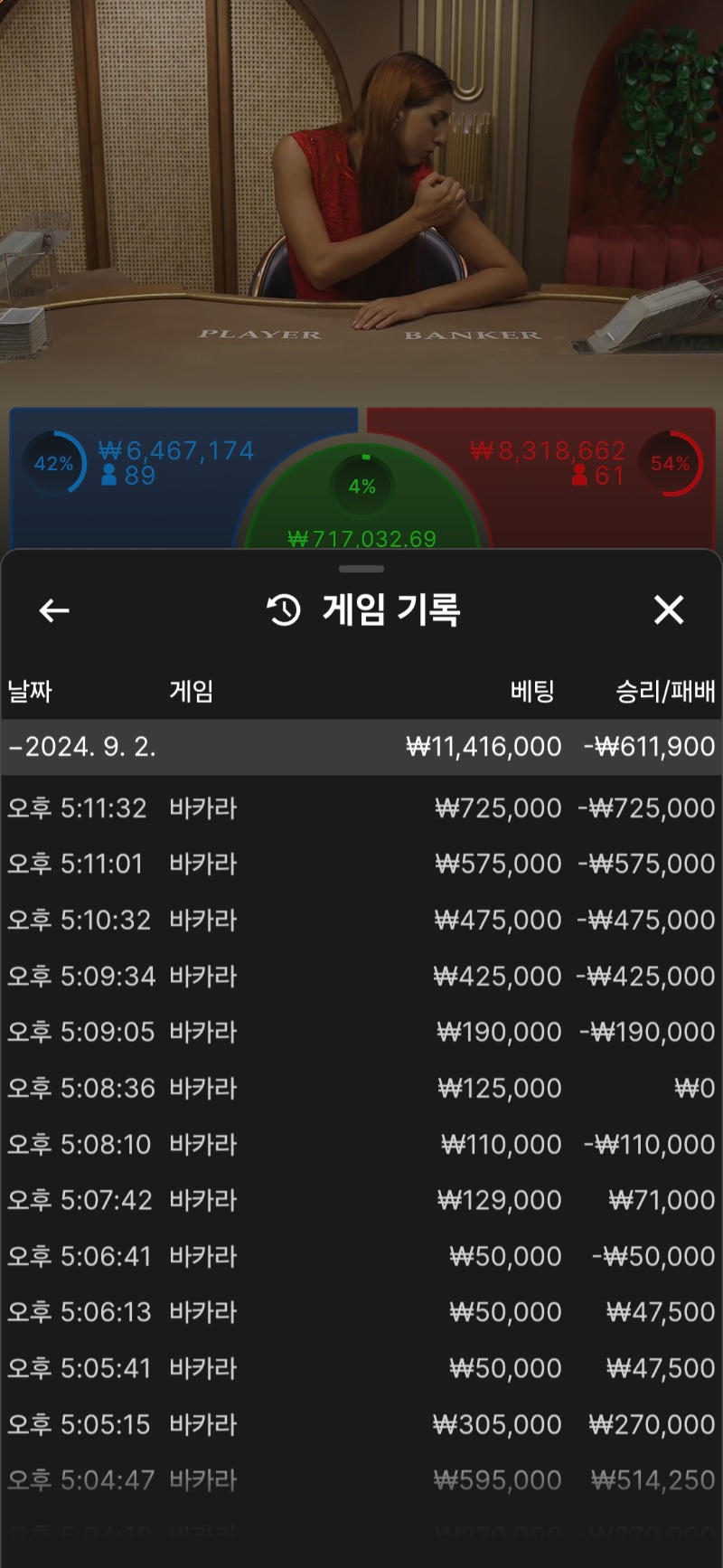The width and height of the screenshot is (723, 1568).
Task: Open the 오후 5:06:13 바카라 record
Action: pos(361,1313)
